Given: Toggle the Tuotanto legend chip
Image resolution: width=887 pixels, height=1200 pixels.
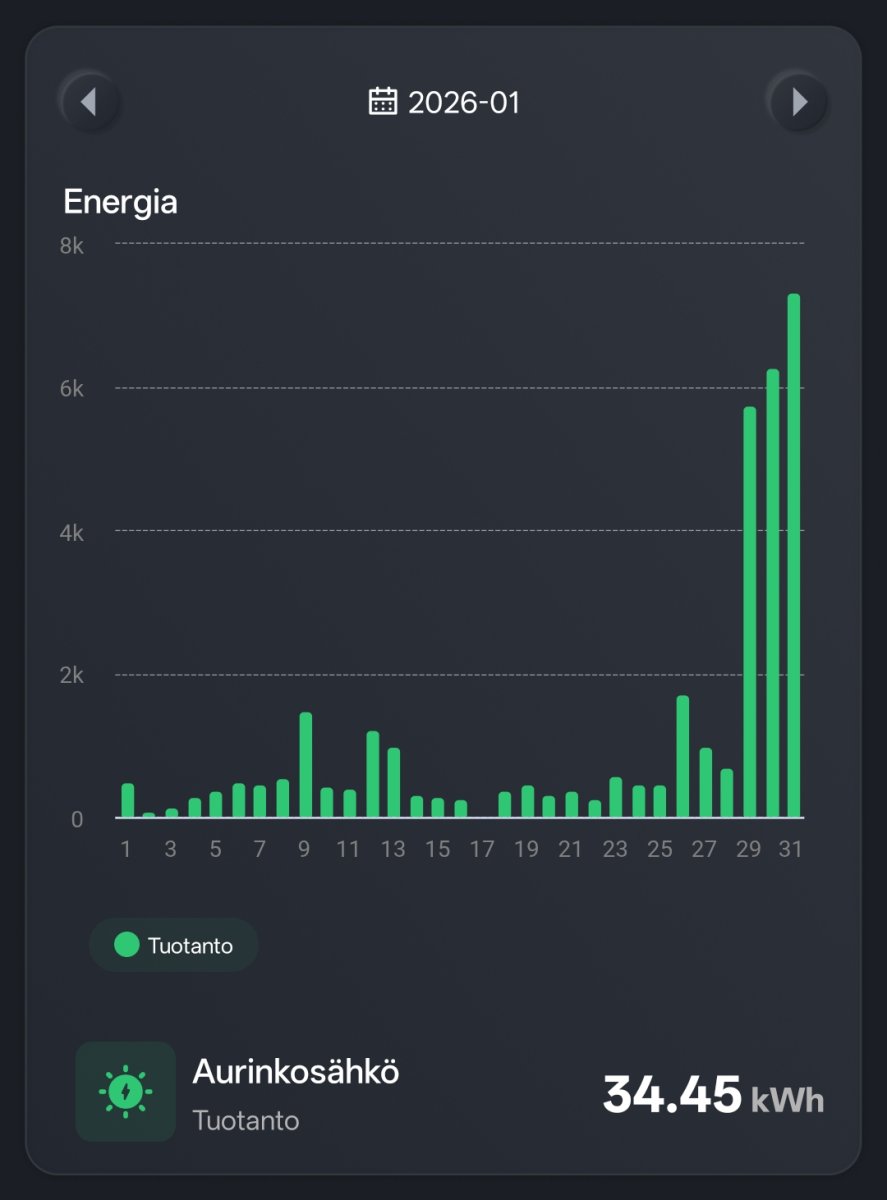Looking at the screenshot, I should click(174, 945).
